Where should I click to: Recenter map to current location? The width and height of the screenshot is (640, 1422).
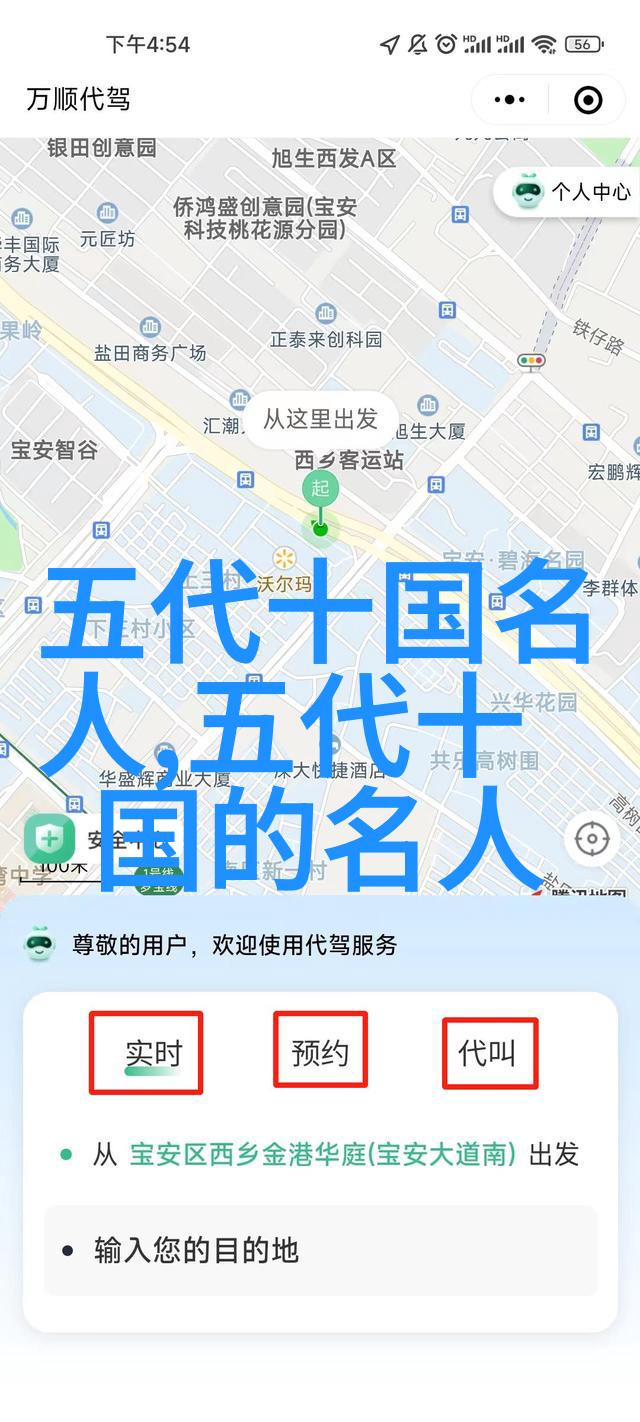tap(592, 838)
